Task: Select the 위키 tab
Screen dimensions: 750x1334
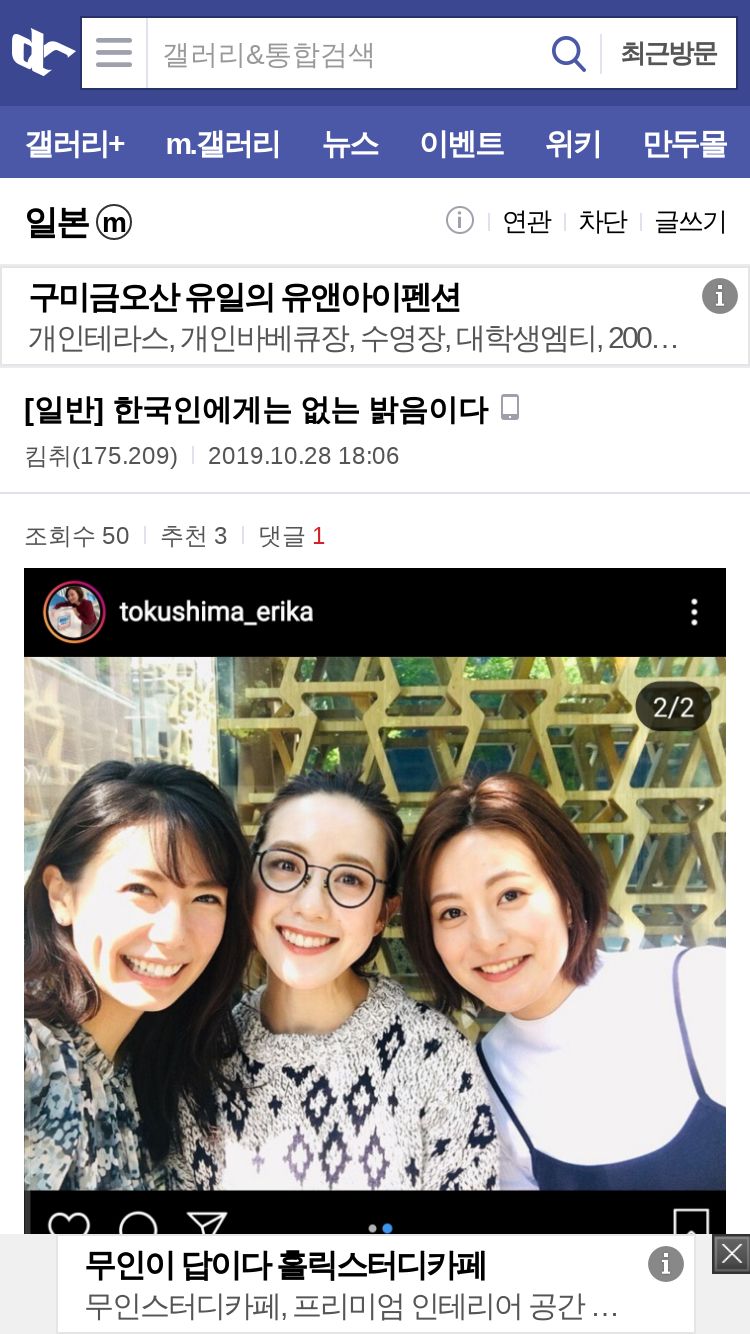Action: point(573,143)
